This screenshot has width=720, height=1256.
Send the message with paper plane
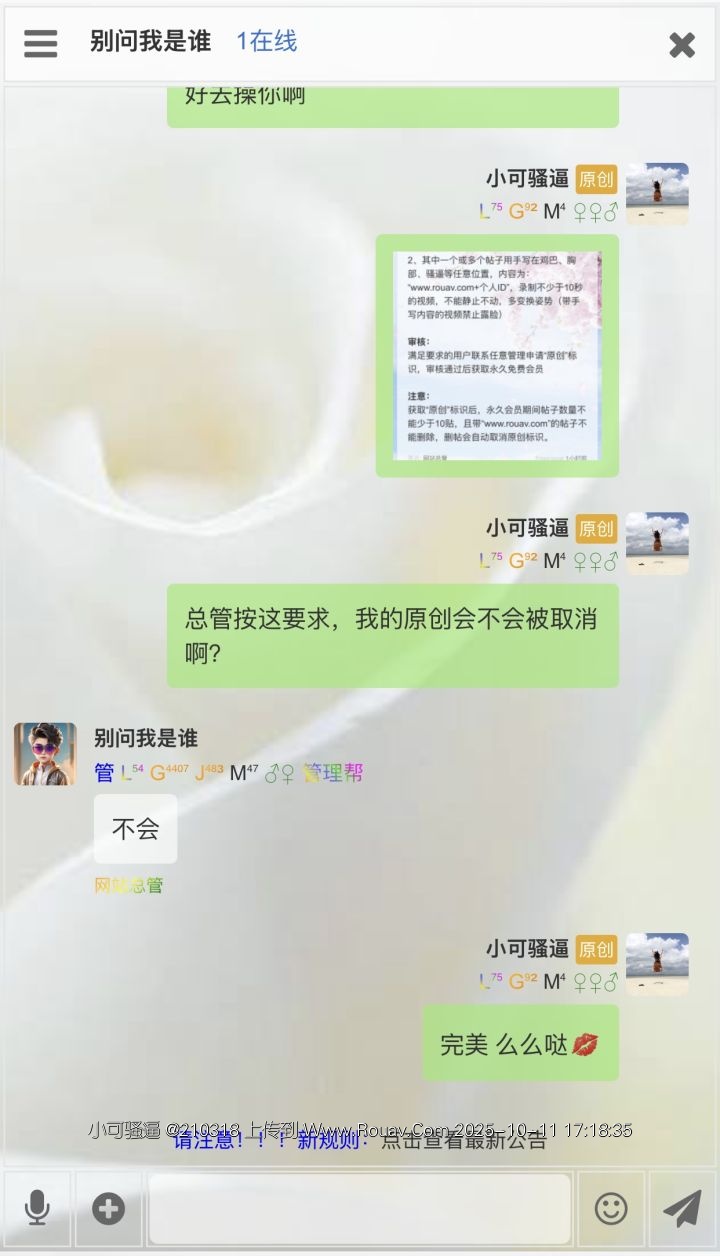coord(683,1208)
